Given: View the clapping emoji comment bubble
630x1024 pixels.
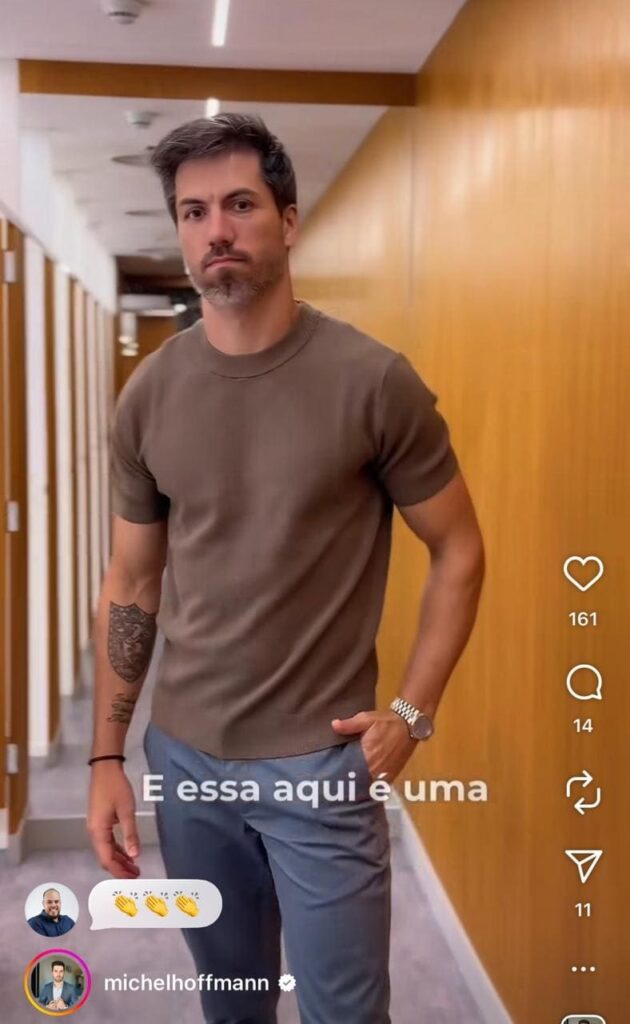Looking at the screenshot, I should (155, 905).
